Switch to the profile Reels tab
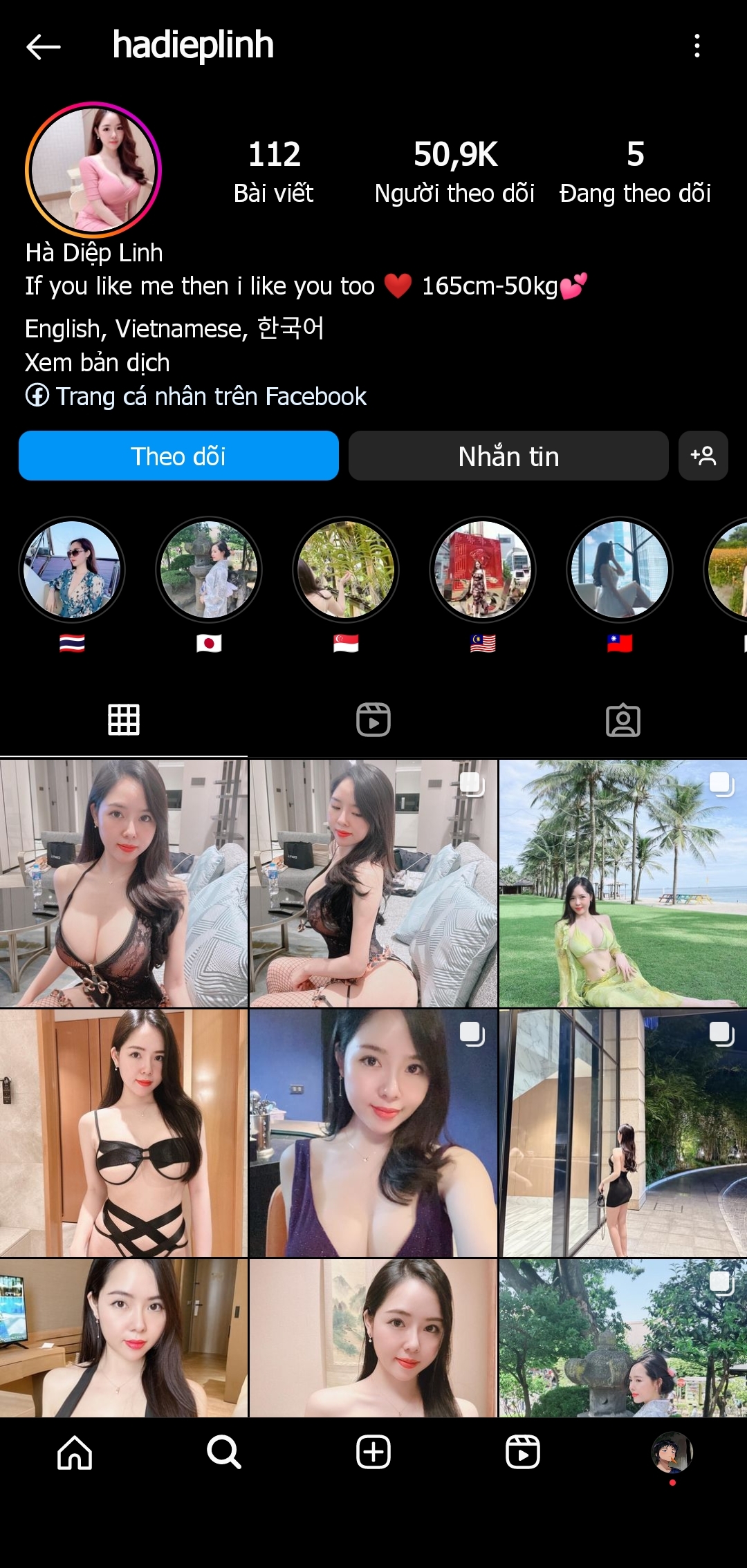 (x=373, y=719)
